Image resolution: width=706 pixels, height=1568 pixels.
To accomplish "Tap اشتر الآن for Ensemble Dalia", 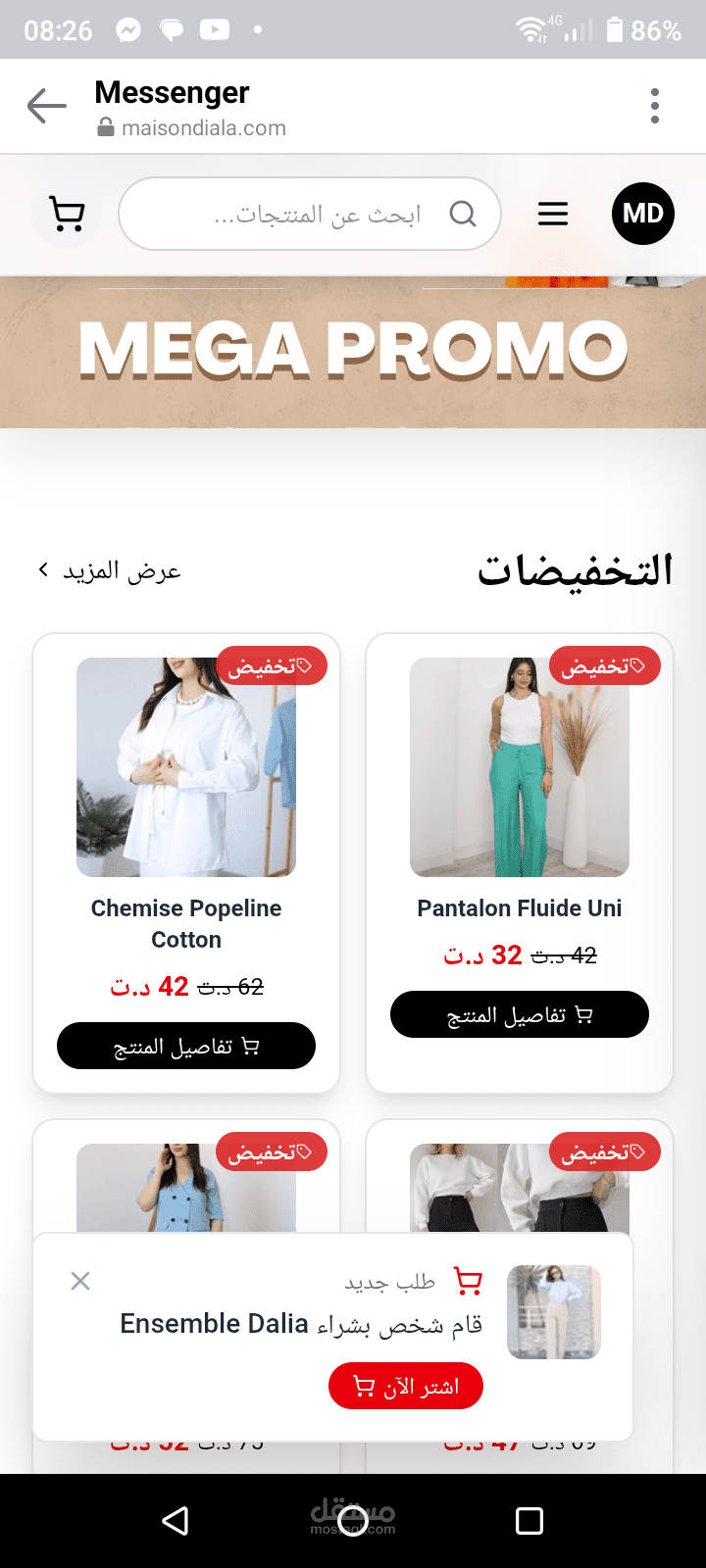I will point(406,1386).
